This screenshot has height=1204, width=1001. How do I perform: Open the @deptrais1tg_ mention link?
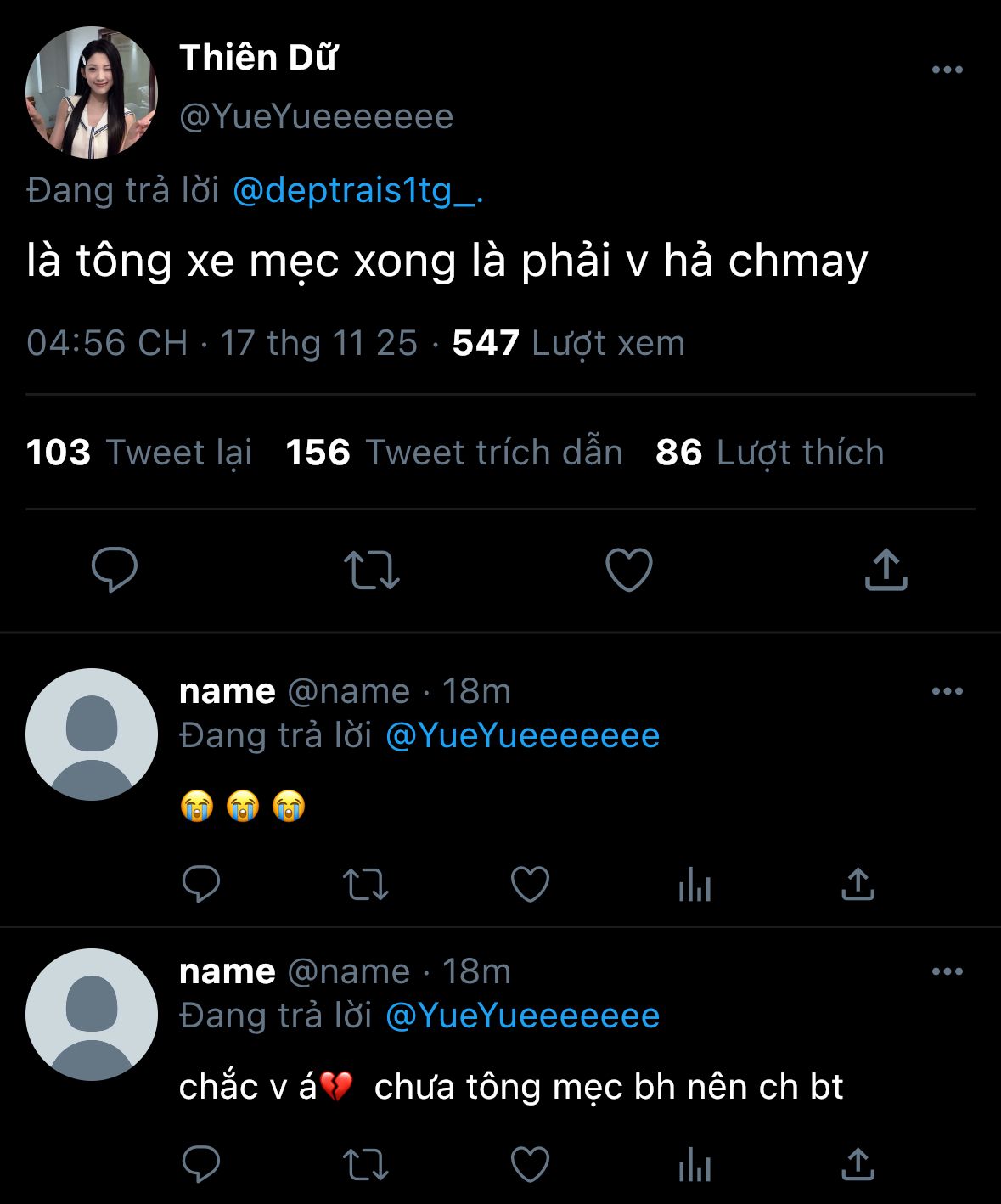[357, 190]
